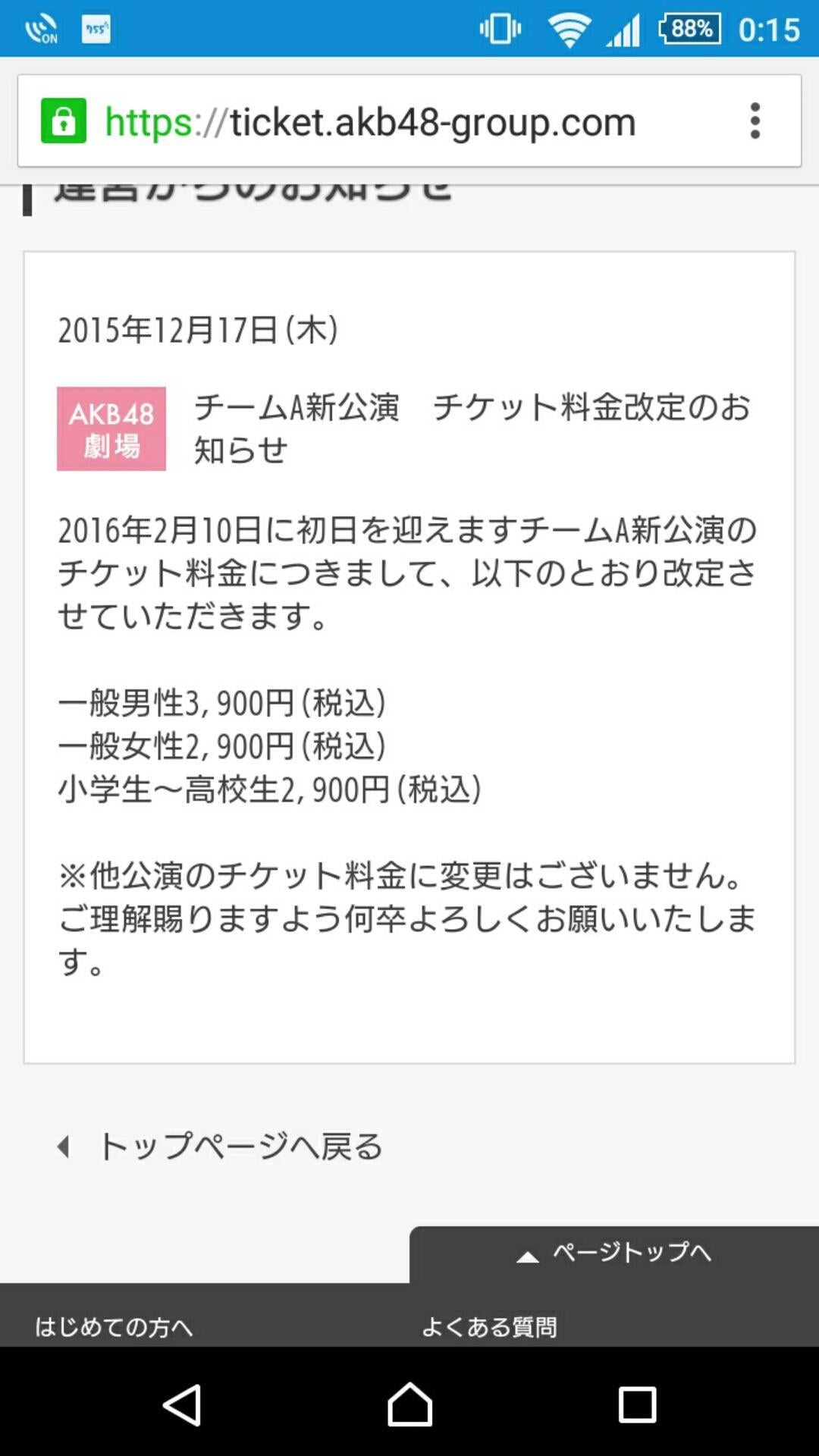Viewport: 819px width, 1456px height.
Task: Tap the green HTTPS lock icon
Action: (62, 121)
